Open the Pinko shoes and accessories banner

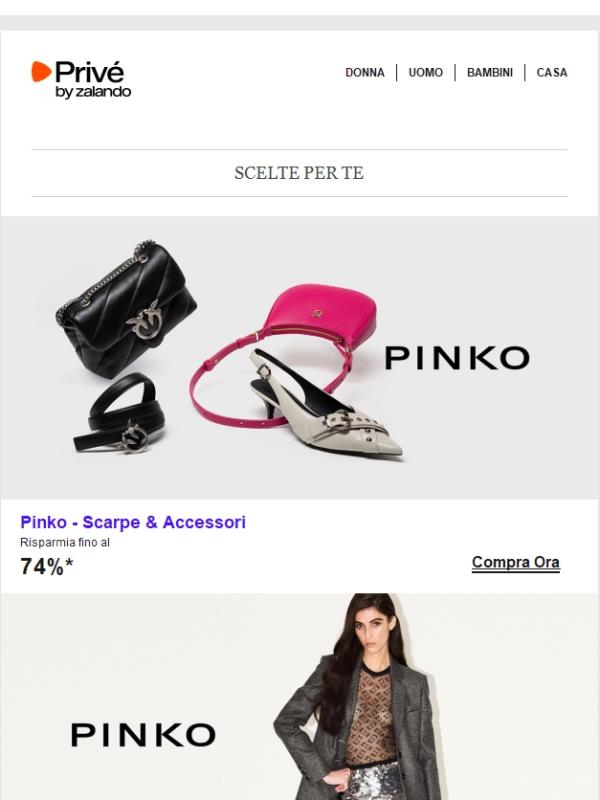[300, 358]
